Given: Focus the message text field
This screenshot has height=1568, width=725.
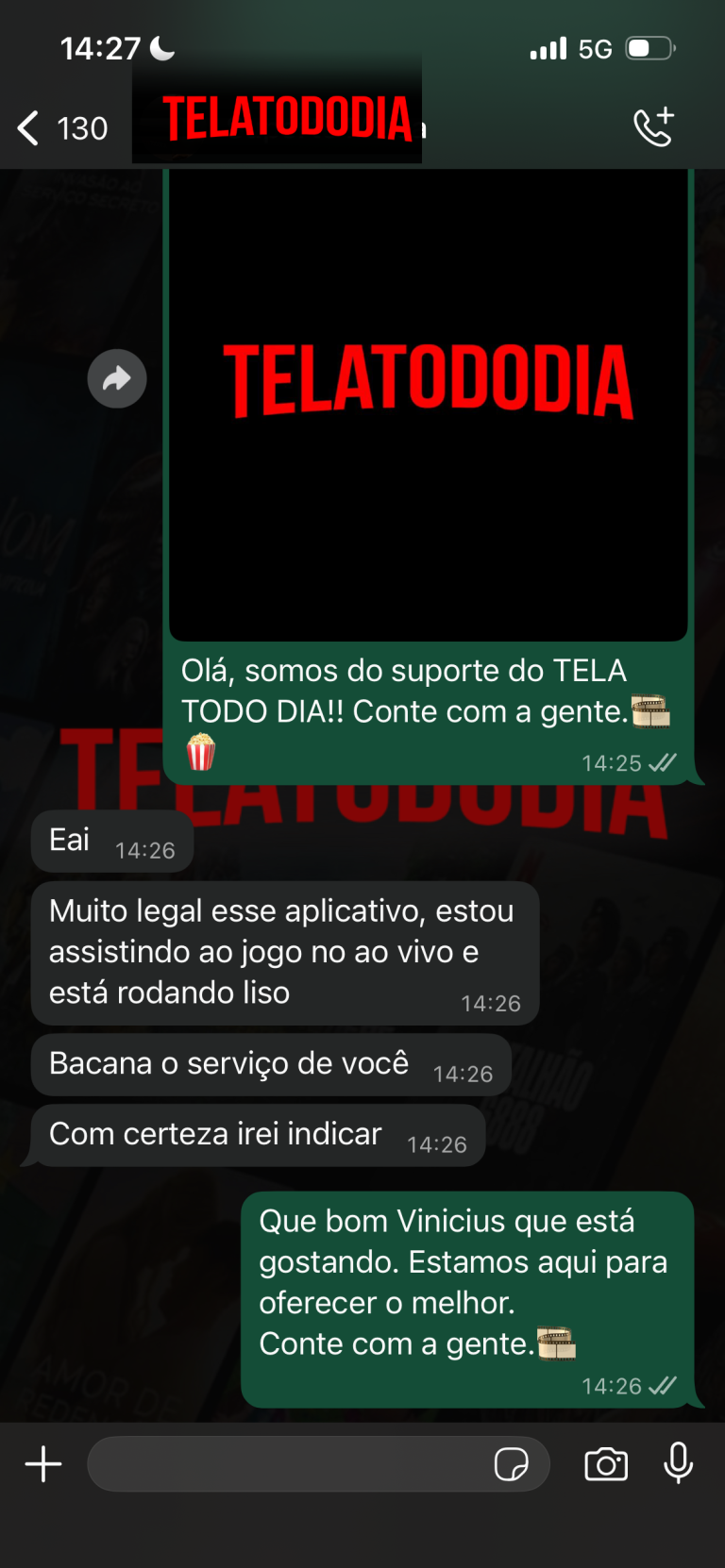Looking at the screenshot, I should (x=283, y=1464).
